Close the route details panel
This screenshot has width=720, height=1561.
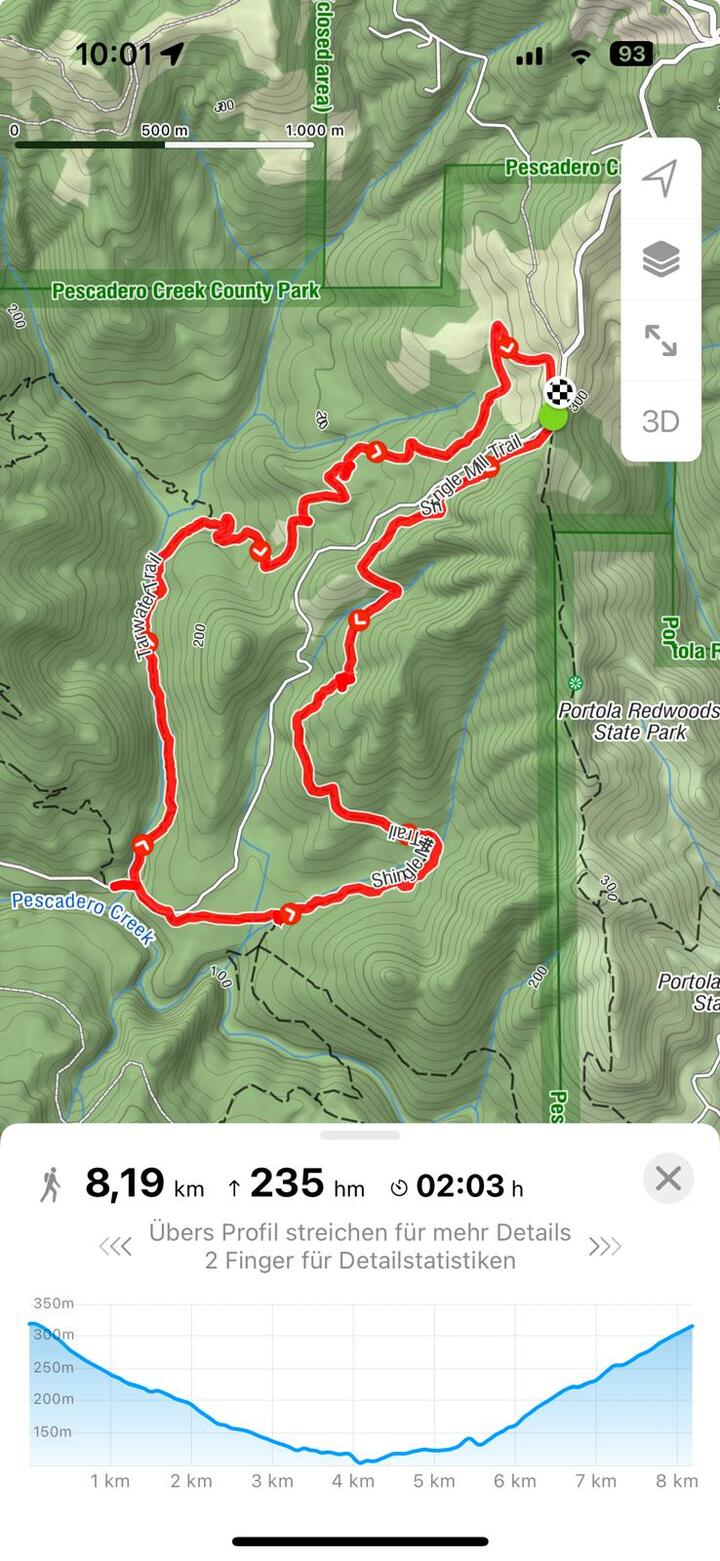coord(668,1178)
